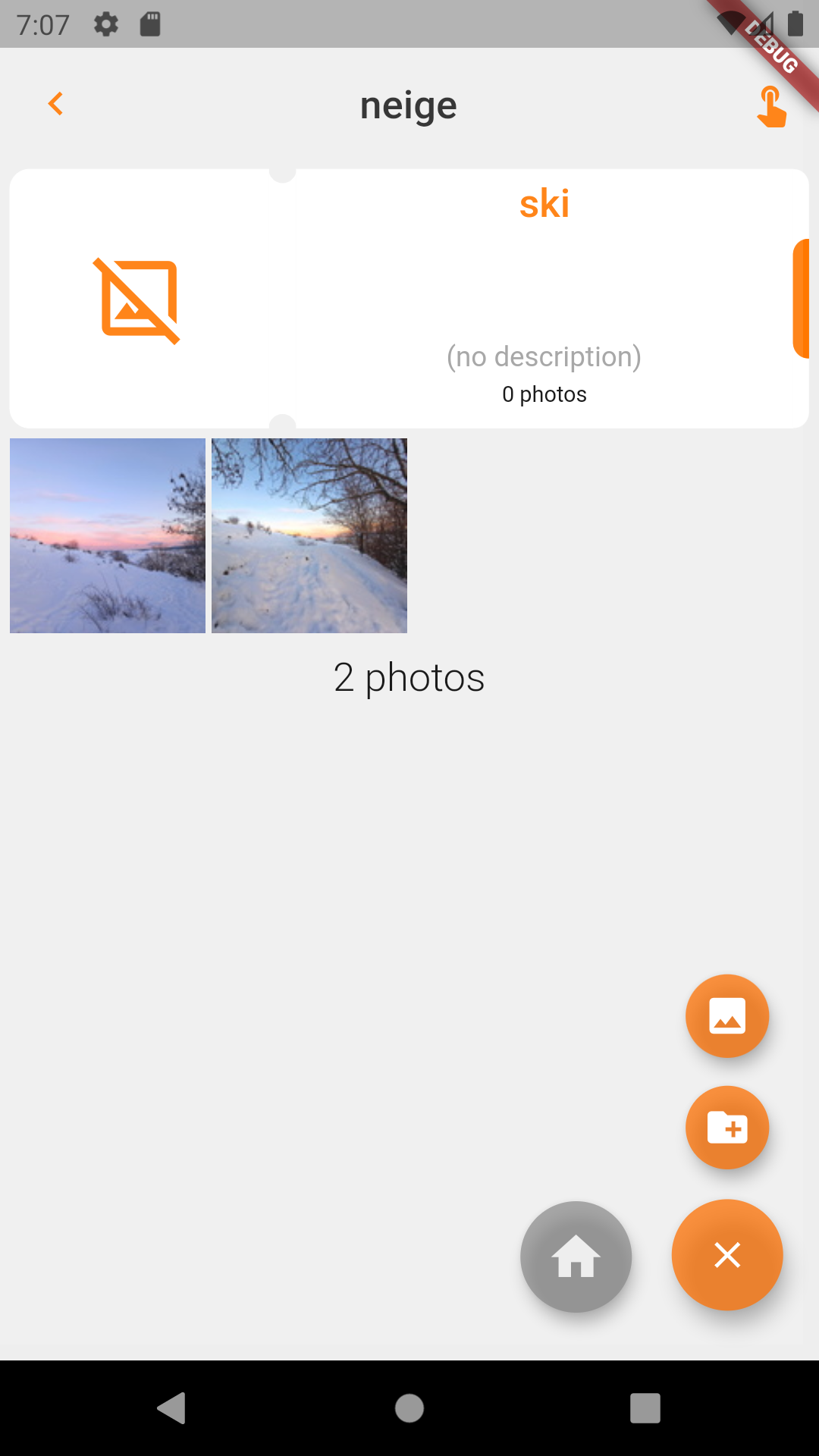Image resolution: width=819 pixels, height=1456 pixels.
Task: Go to home with the gray button
Action: [576, 1257]
